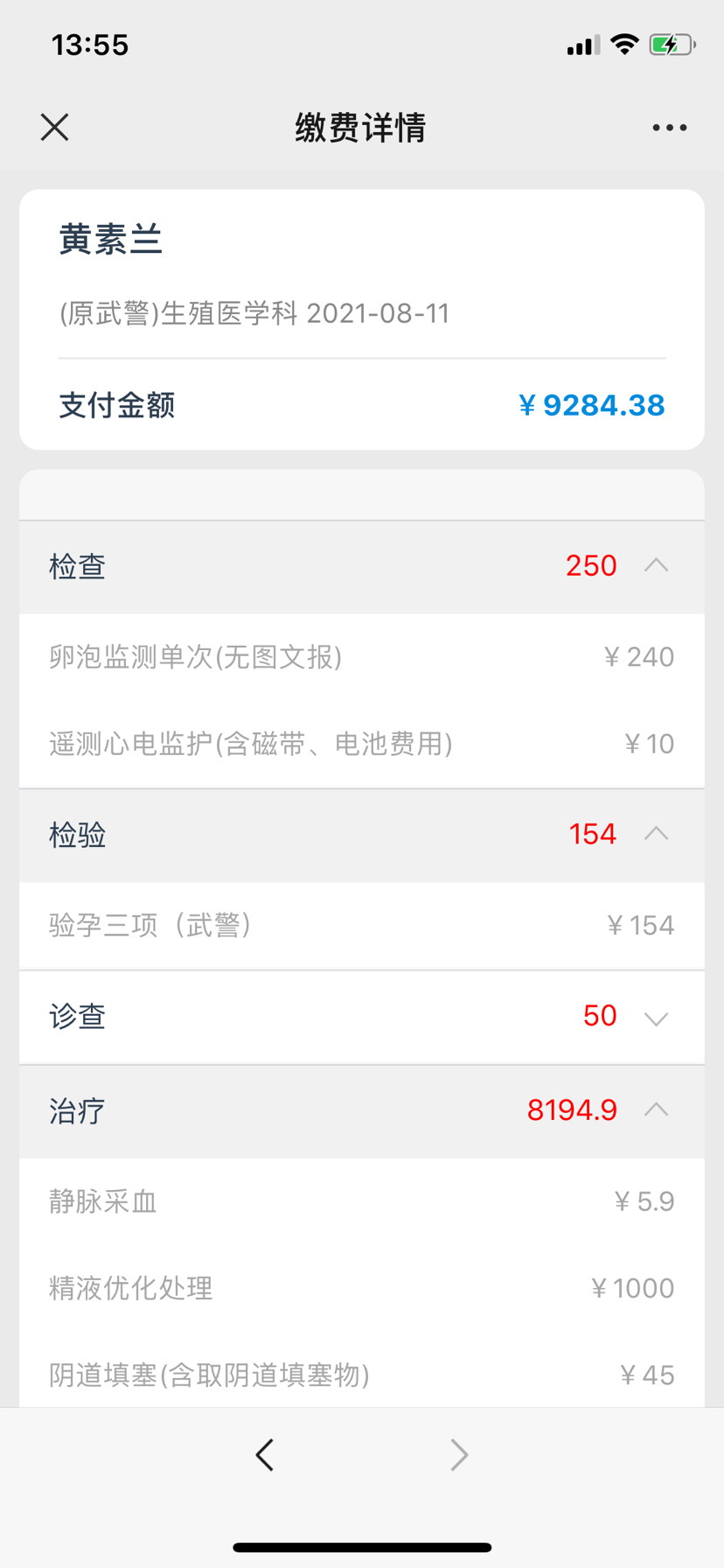
Task: Expand the 诊查 section
Action: tap(361, 1017)
